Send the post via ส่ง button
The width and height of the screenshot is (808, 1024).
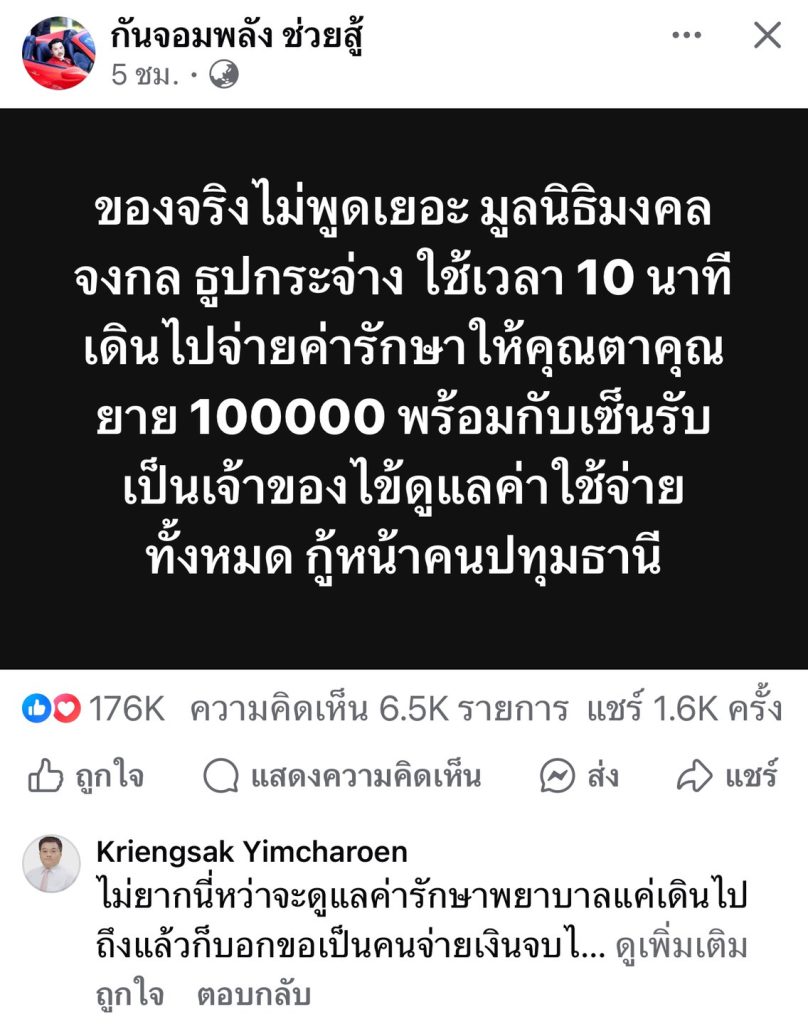click(x=580, y=776)
